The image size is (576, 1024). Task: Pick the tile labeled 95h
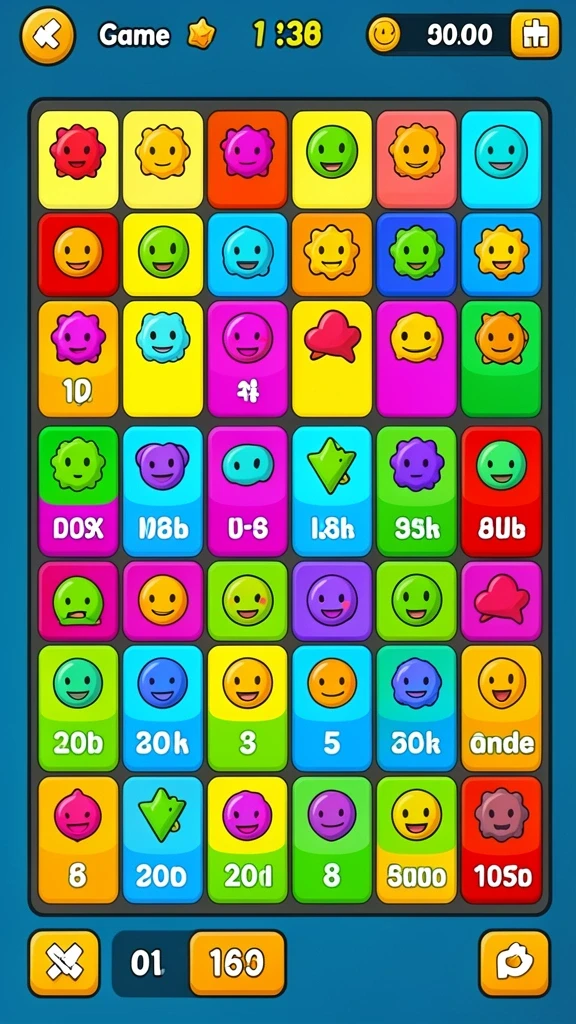(x=417, y=491)
